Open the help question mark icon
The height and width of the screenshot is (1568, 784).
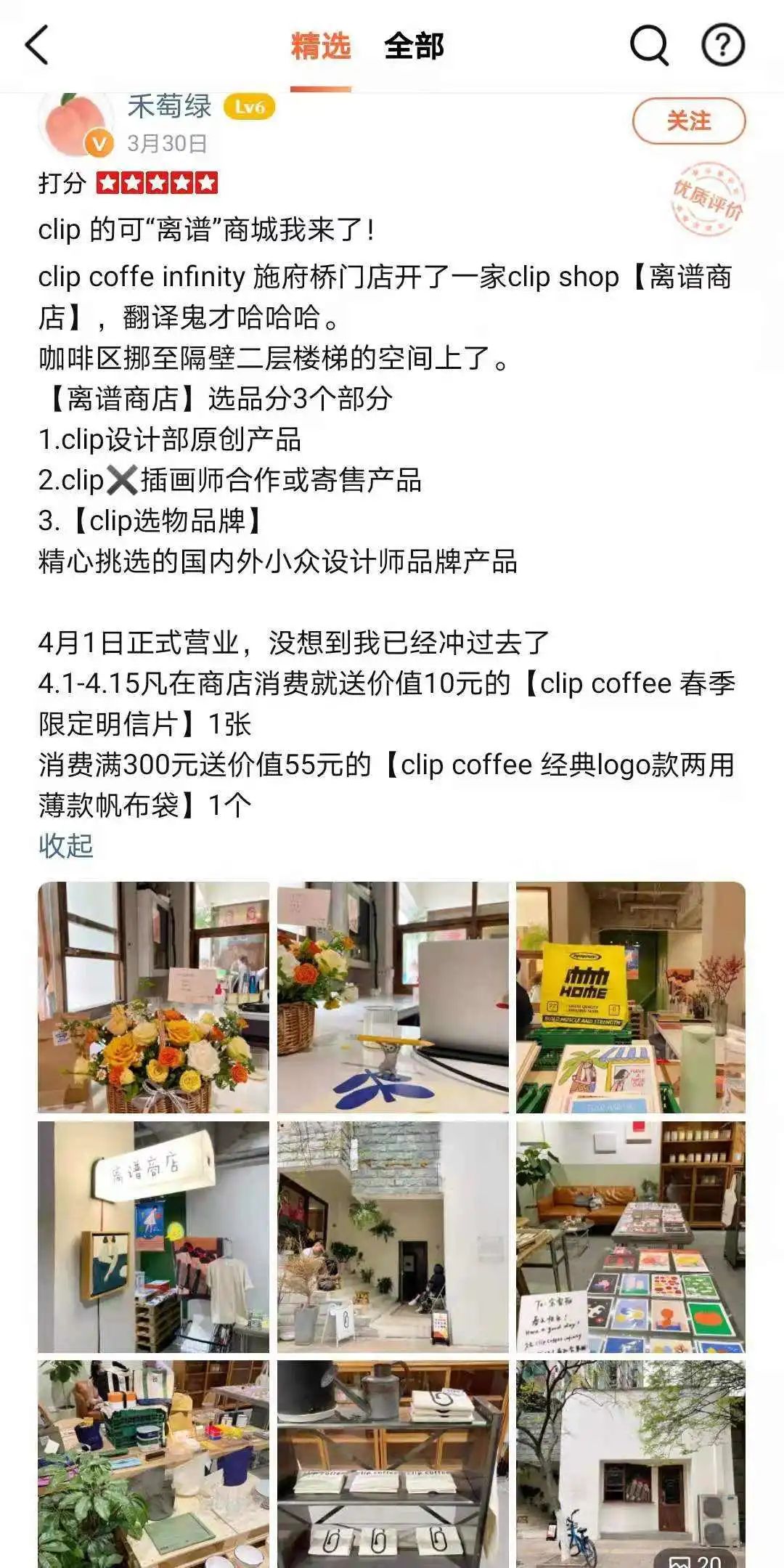tap(722, 45)
